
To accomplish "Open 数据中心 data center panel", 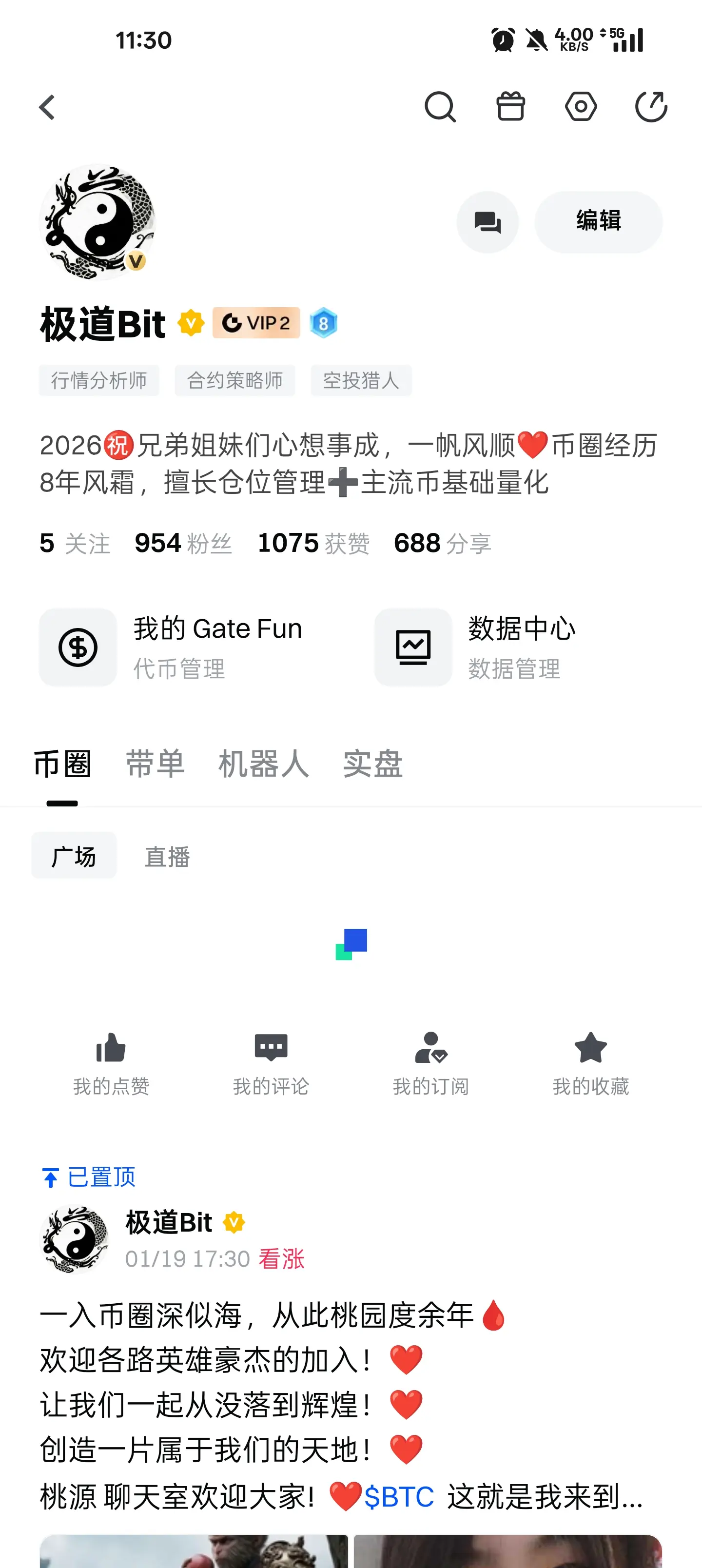I will [487, 647].
